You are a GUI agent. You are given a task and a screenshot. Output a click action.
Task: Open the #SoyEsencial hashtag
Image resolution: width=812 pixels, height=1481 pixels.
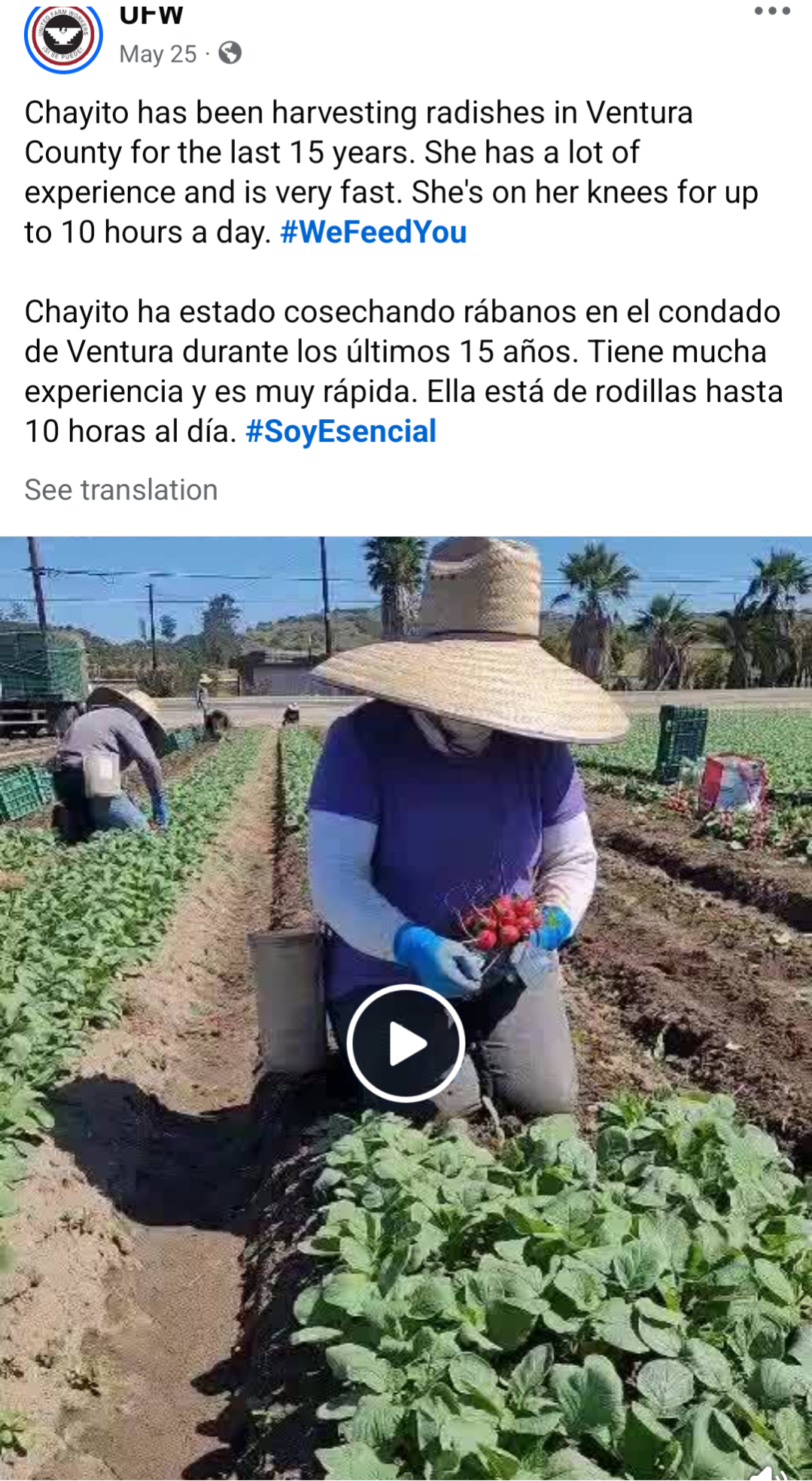(x=341, y=431)
